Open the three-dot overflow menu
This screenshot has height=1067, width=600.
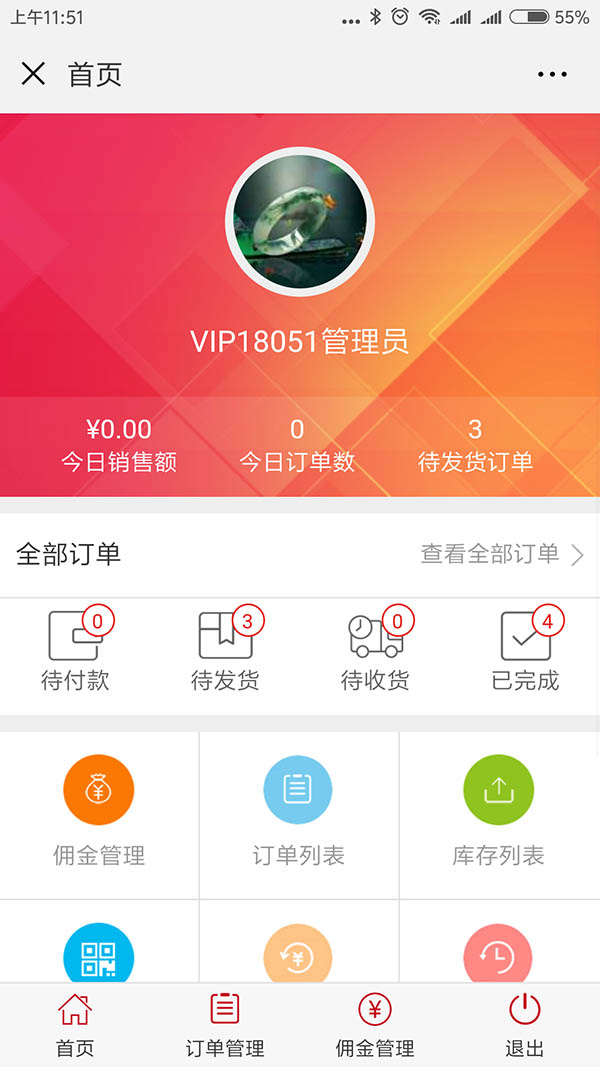(x=552, y=74)
